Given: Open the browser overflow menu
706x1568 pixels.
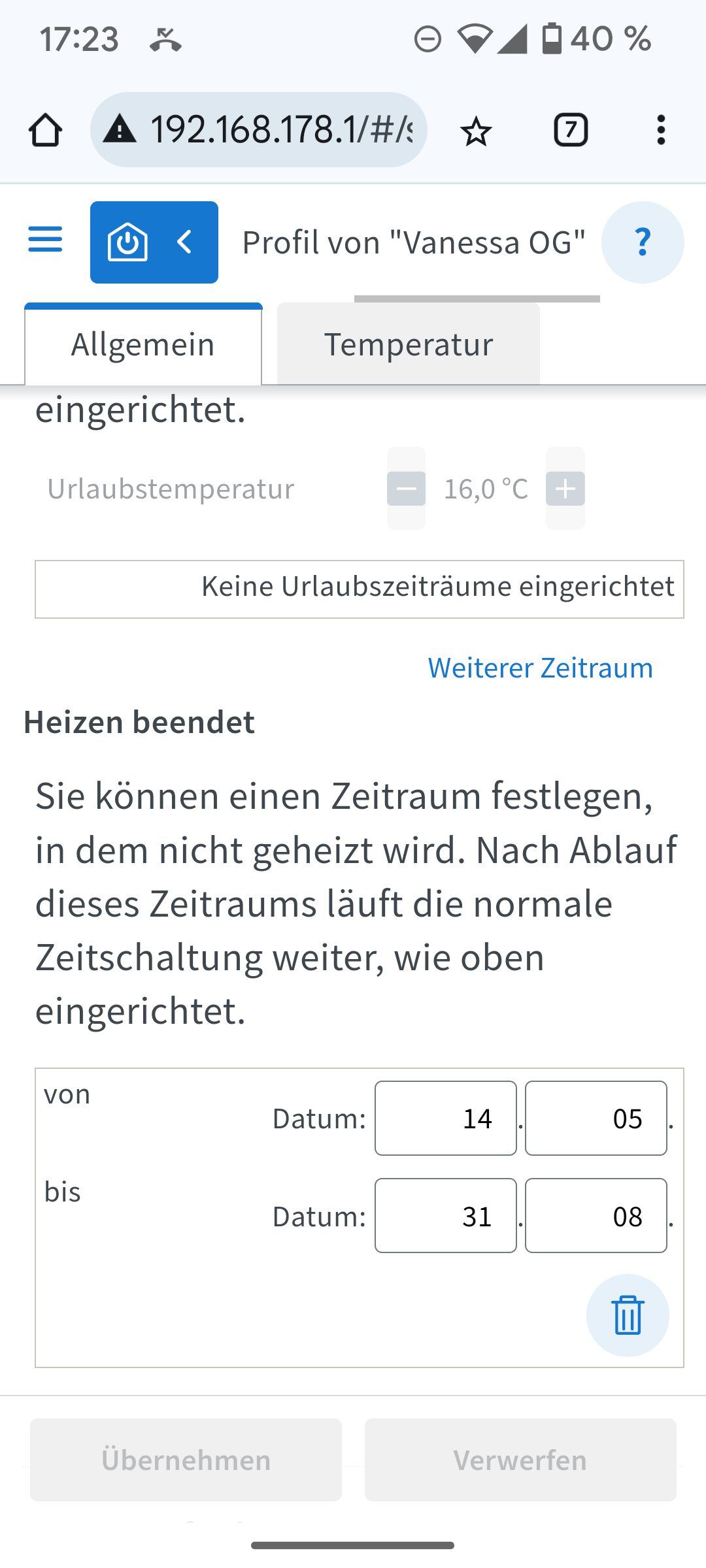Looking at the screenshot, I should point(661,130).
